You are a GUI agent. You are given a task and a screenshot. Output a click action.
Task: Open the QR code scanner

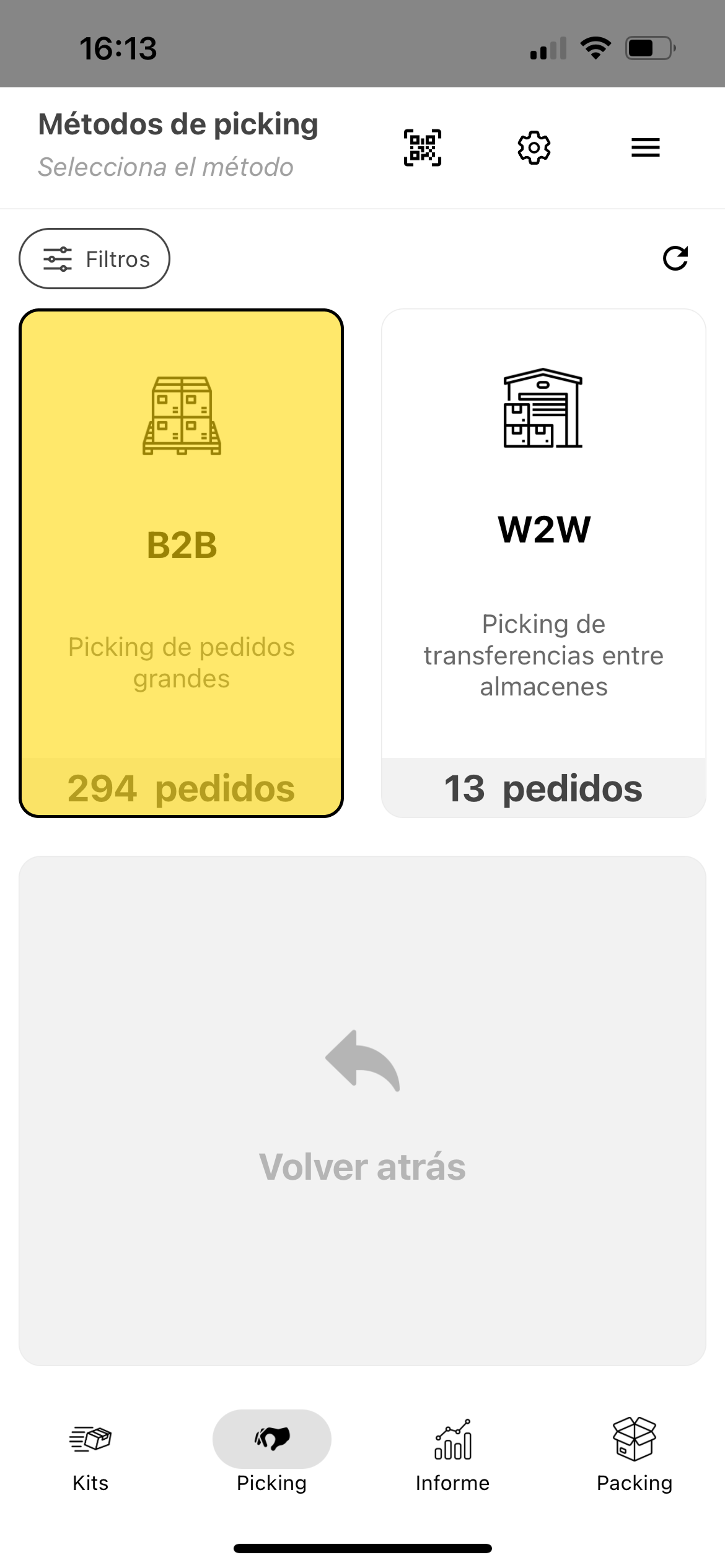(x=423, y=147)
